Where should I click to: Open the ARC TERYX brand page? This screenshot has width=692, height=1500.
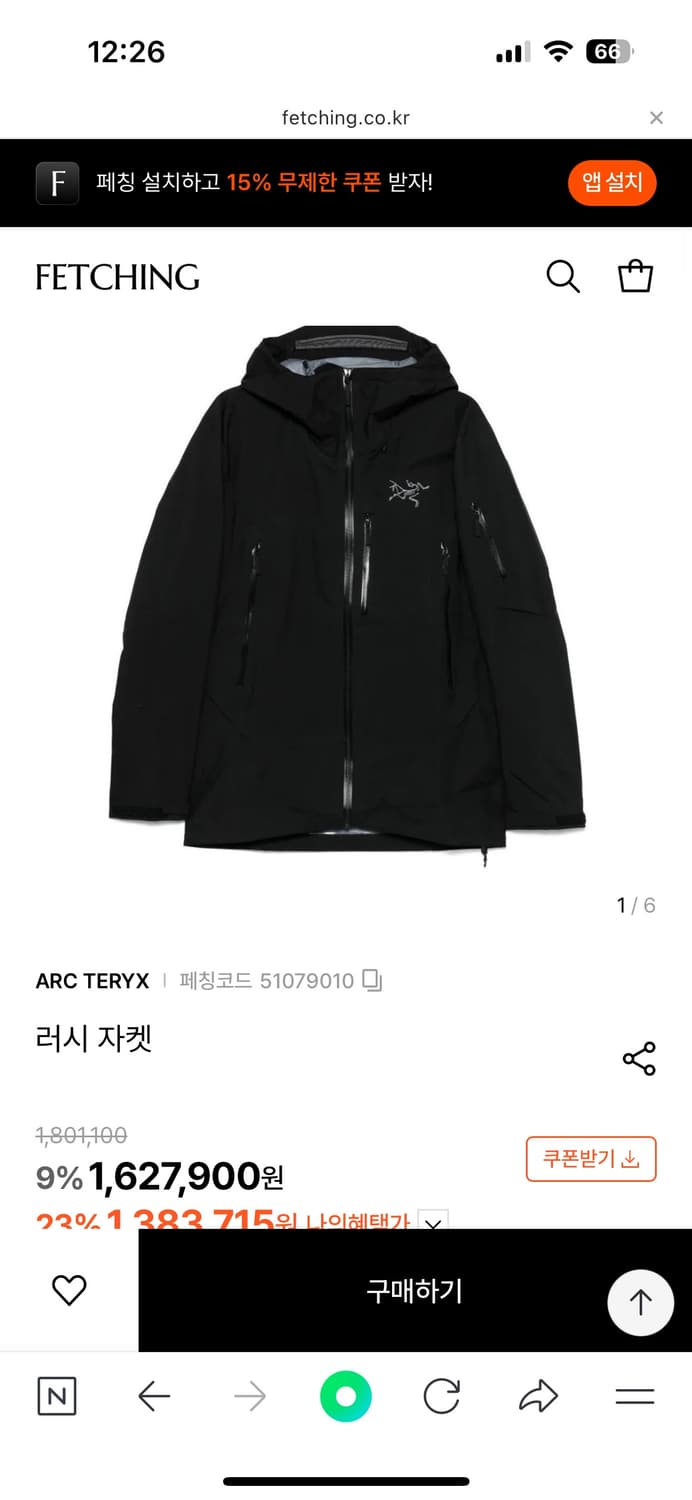click(92, 981)
